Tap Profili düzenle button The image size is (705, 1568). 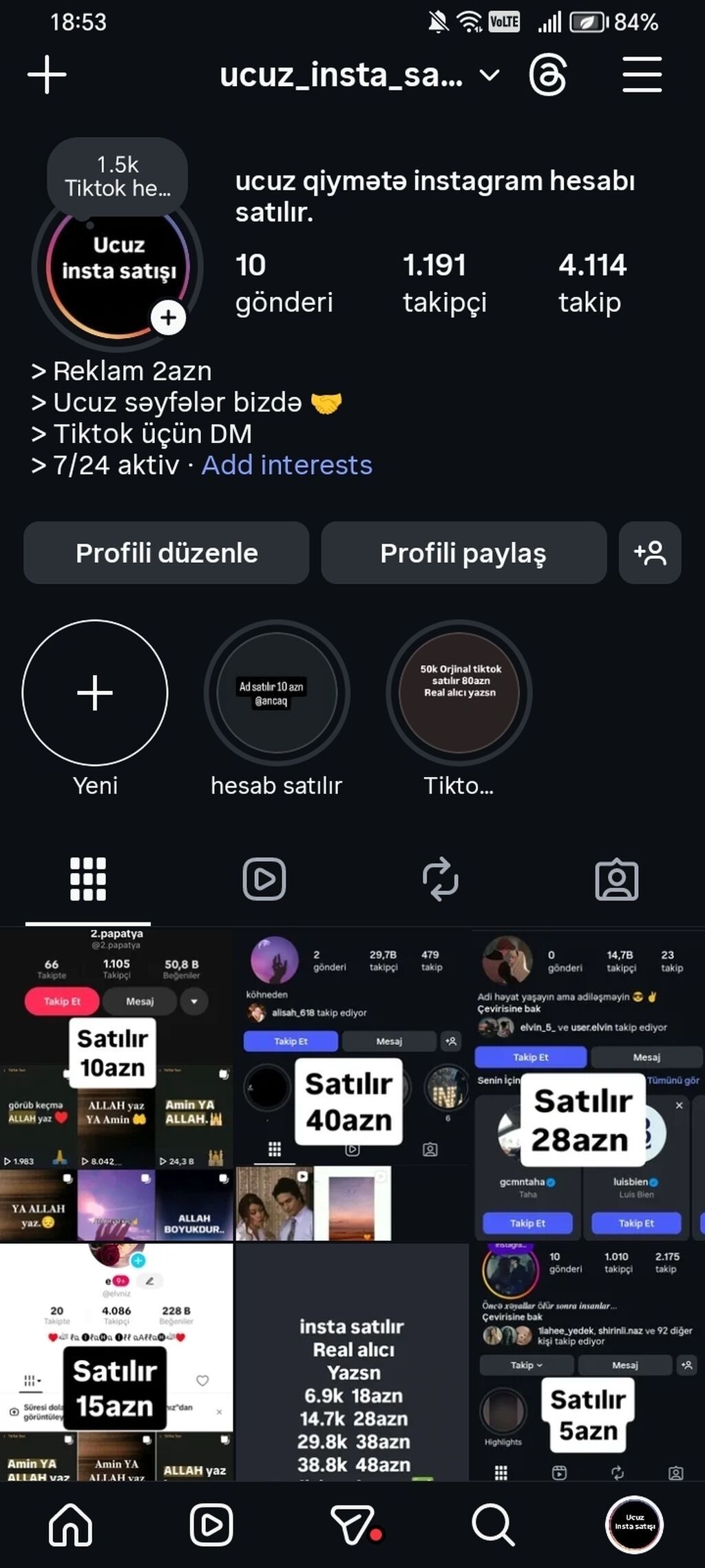(x=166, y=553)
